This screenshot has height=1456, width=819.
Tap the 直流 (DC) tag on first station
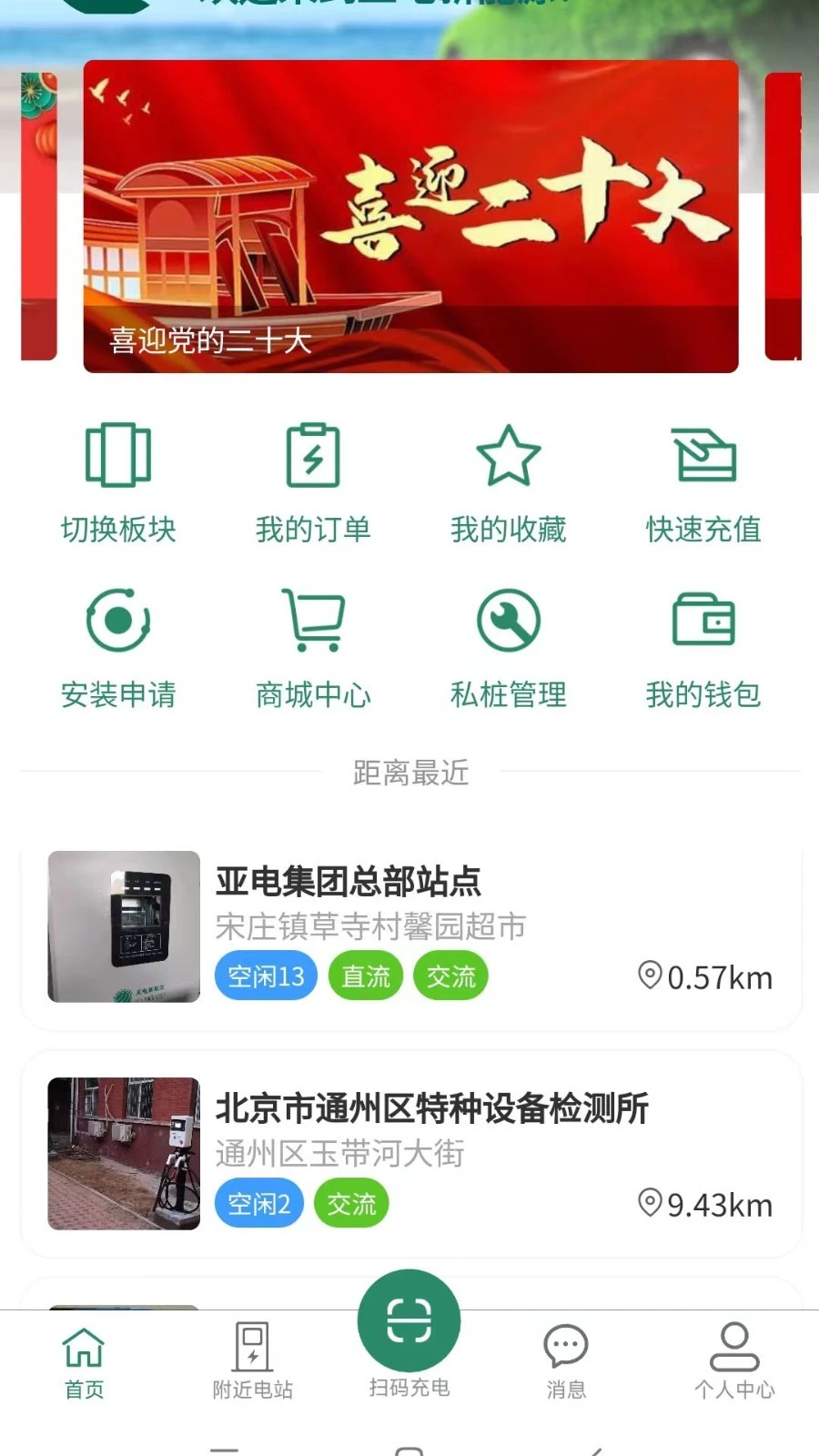(x=367, y=976)
